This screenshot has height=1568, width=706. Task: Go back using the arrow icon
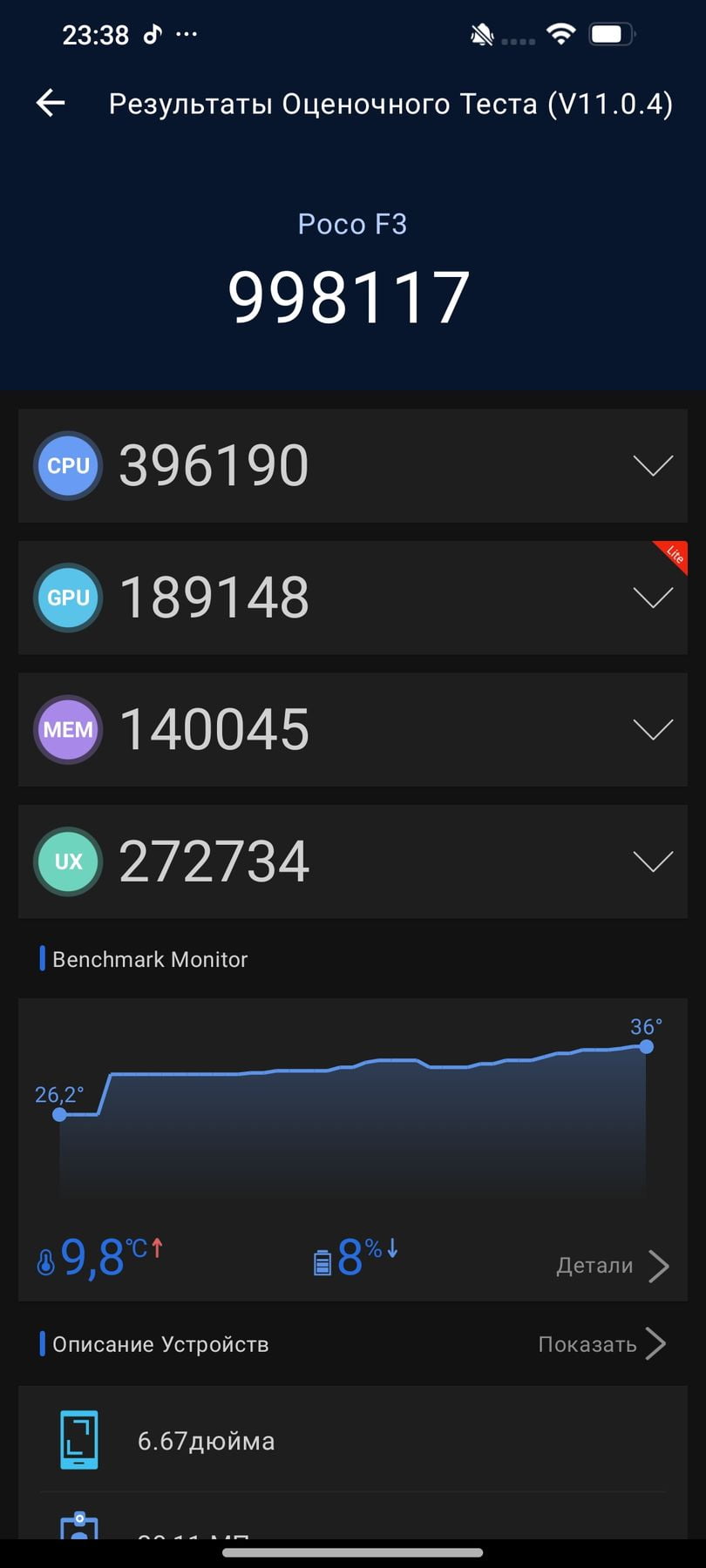51,103
